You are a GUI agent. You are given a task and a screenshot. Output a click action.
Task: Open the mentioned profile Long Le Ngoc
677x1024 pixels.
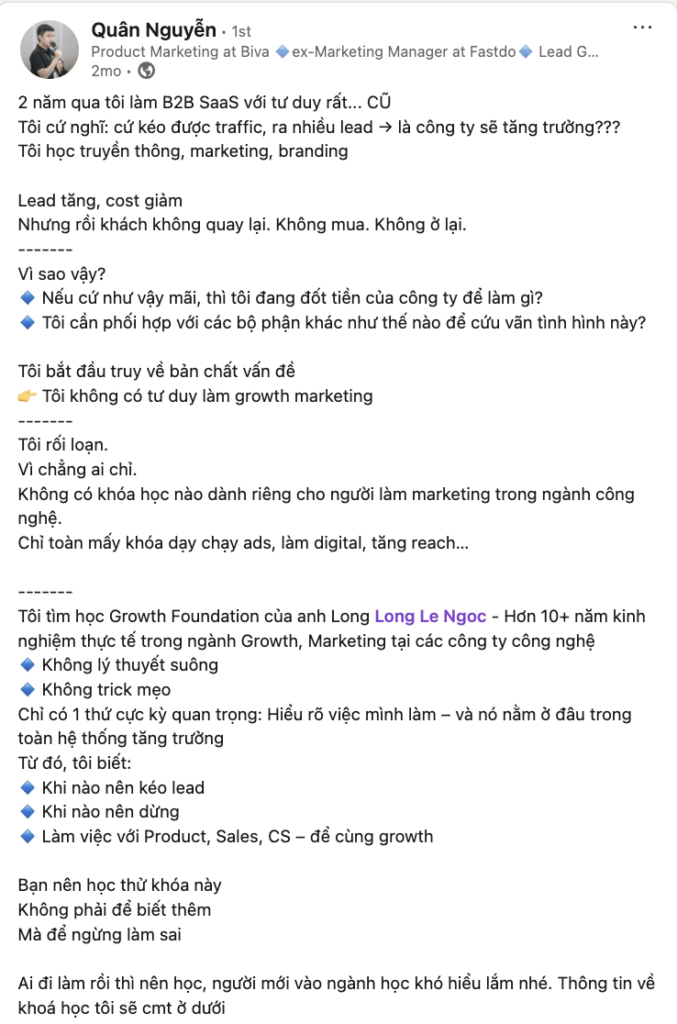(430, 616)
